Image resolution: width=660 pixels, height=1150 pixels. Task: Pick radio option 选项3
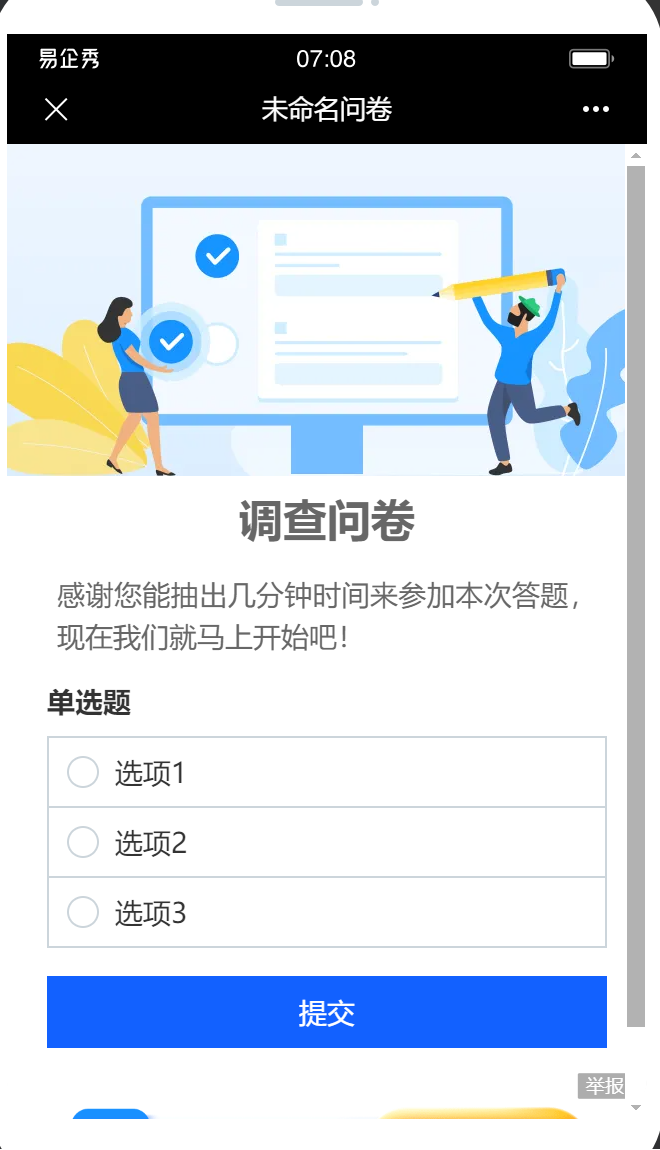(x=326, y=912)
